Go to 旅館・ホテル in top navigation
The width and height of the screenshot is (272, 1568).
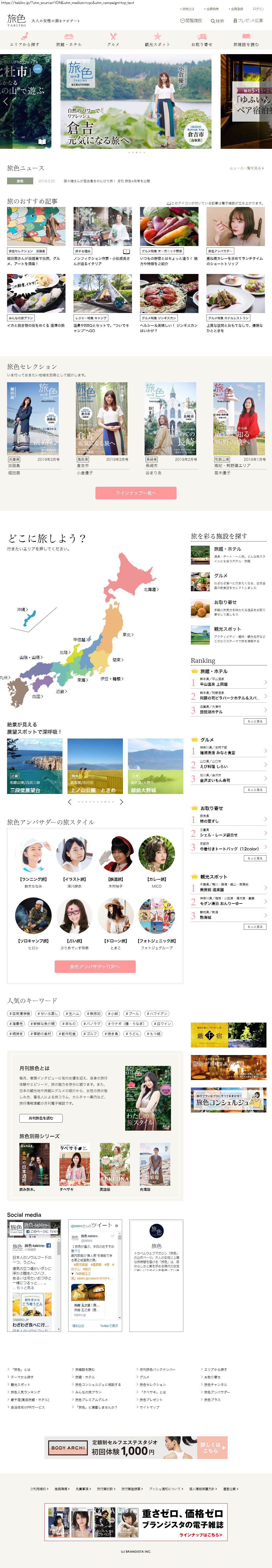tap(69, 40)
